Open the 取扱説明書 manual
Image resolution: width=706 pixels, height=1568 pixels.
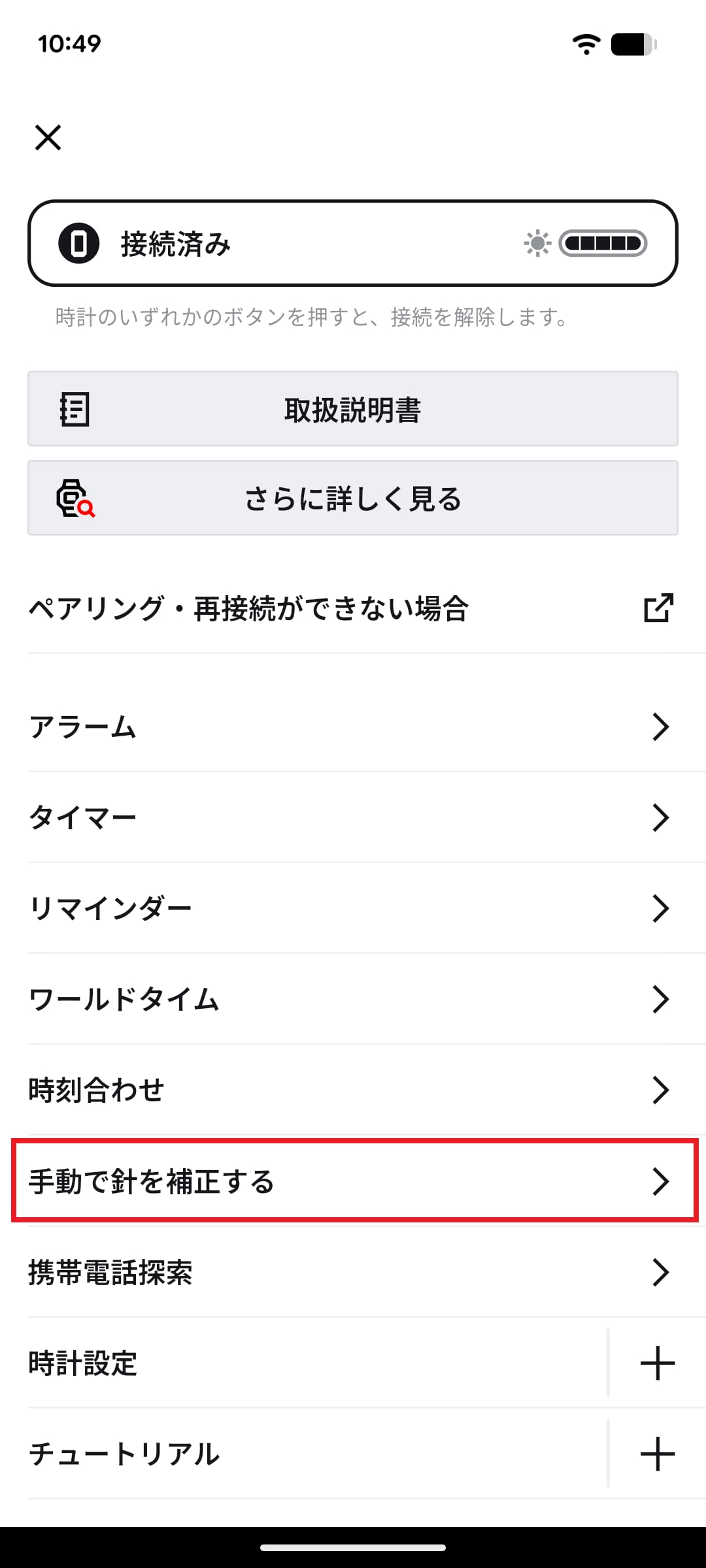click(352, 410)
